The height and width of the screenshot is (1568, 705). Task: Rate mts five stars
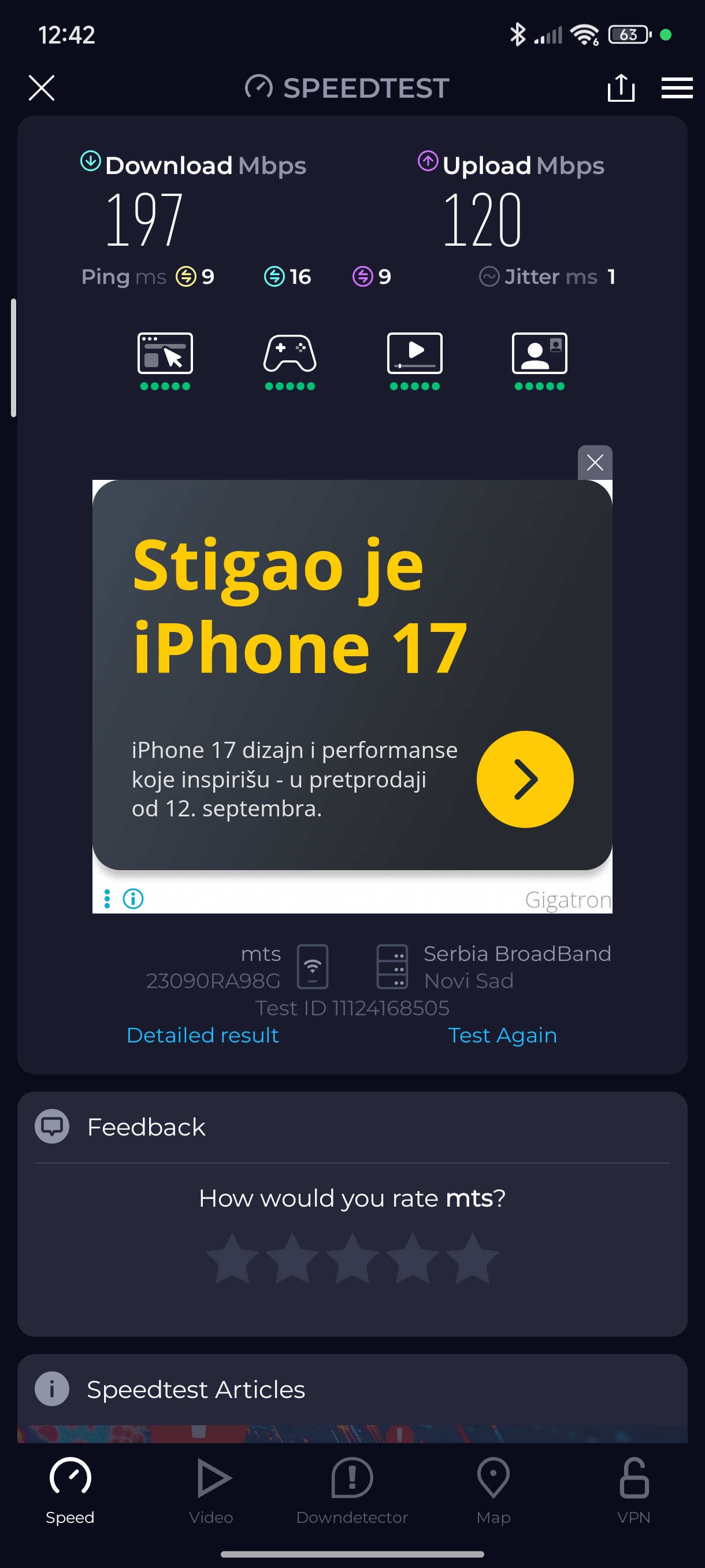472,1258
